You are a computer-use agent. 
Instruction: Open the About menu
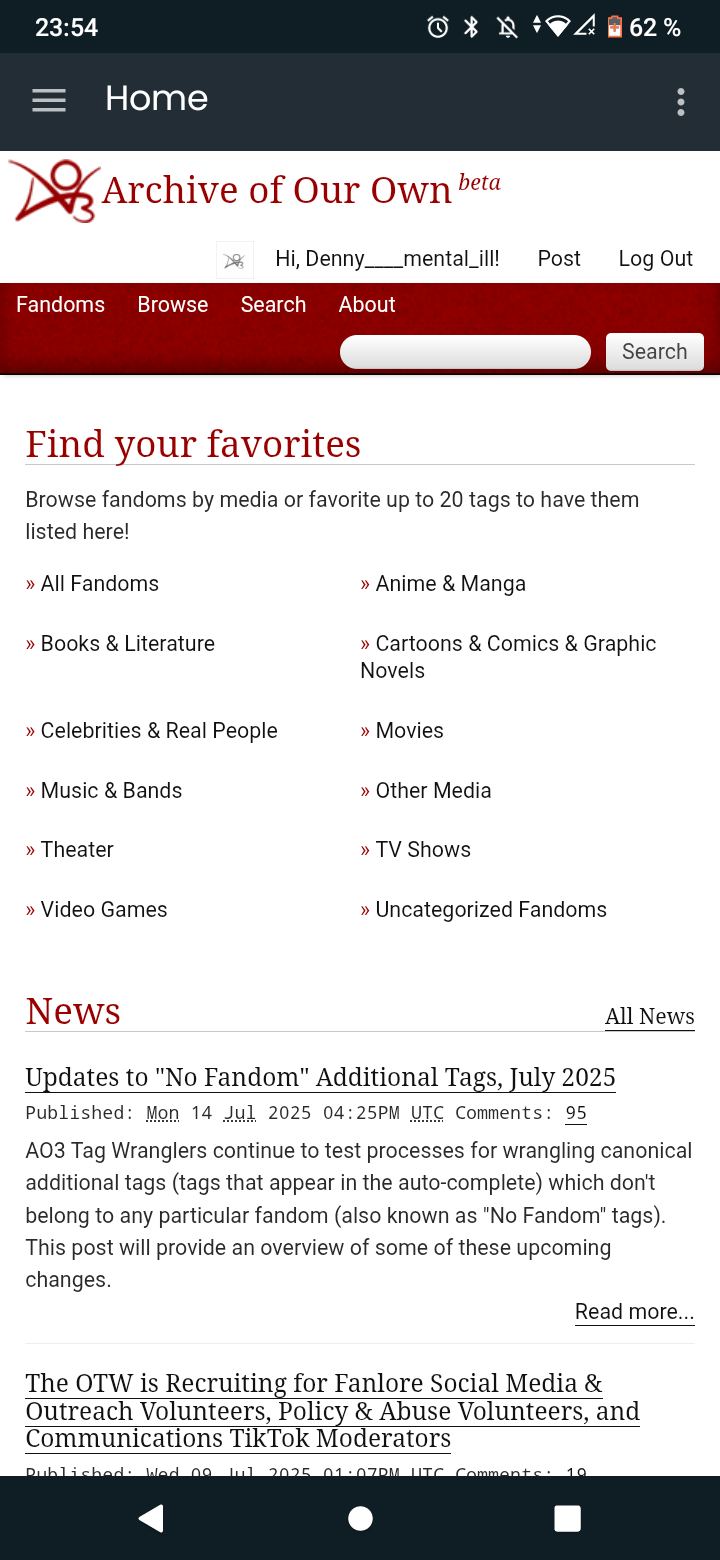click(366, 305)
